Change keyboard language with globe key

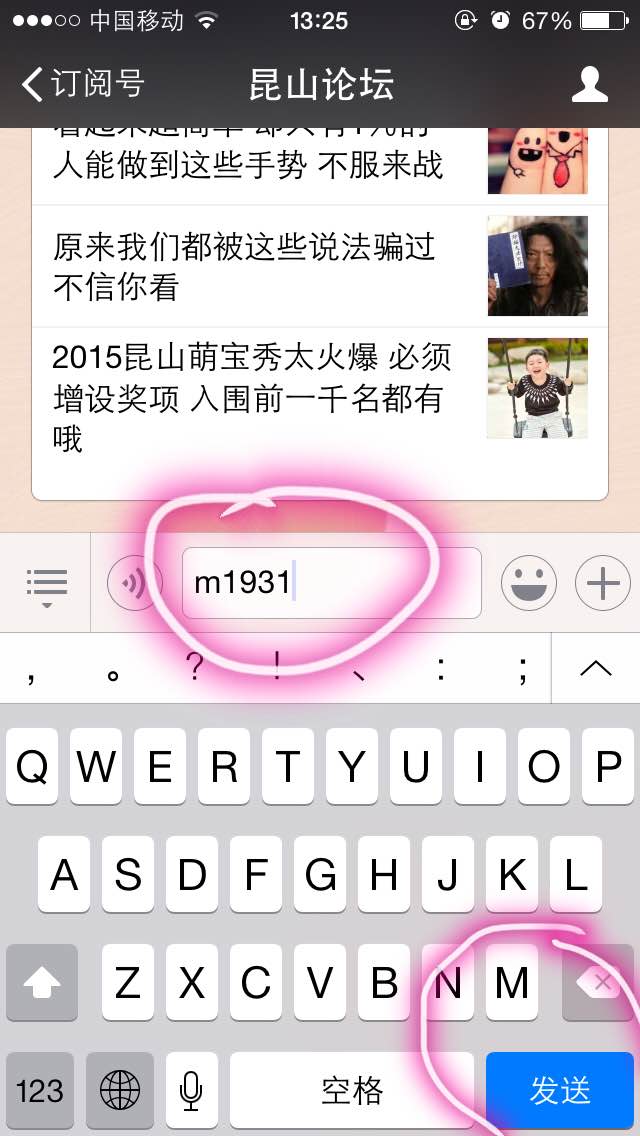coord(120,1090)
